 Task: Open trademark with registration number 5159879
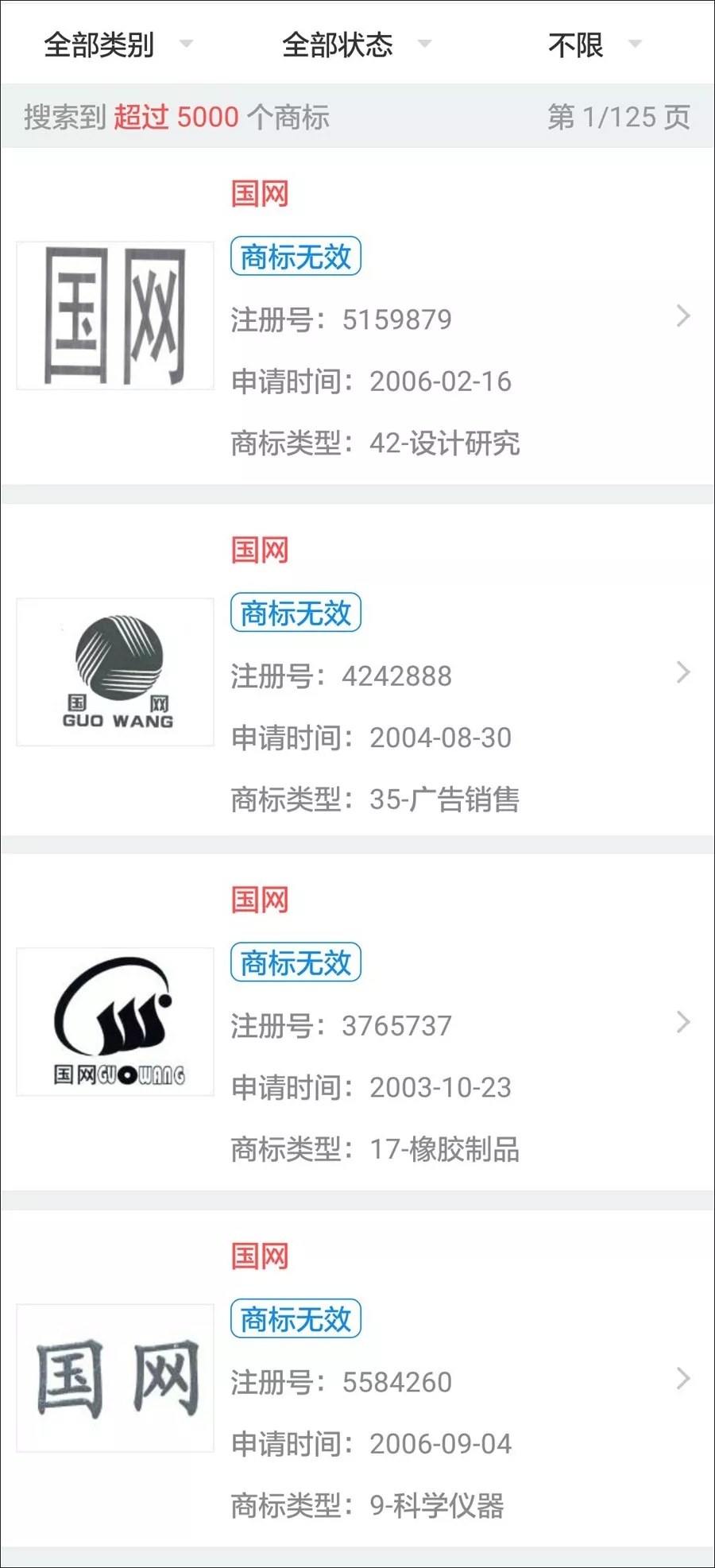coord(357,318)
